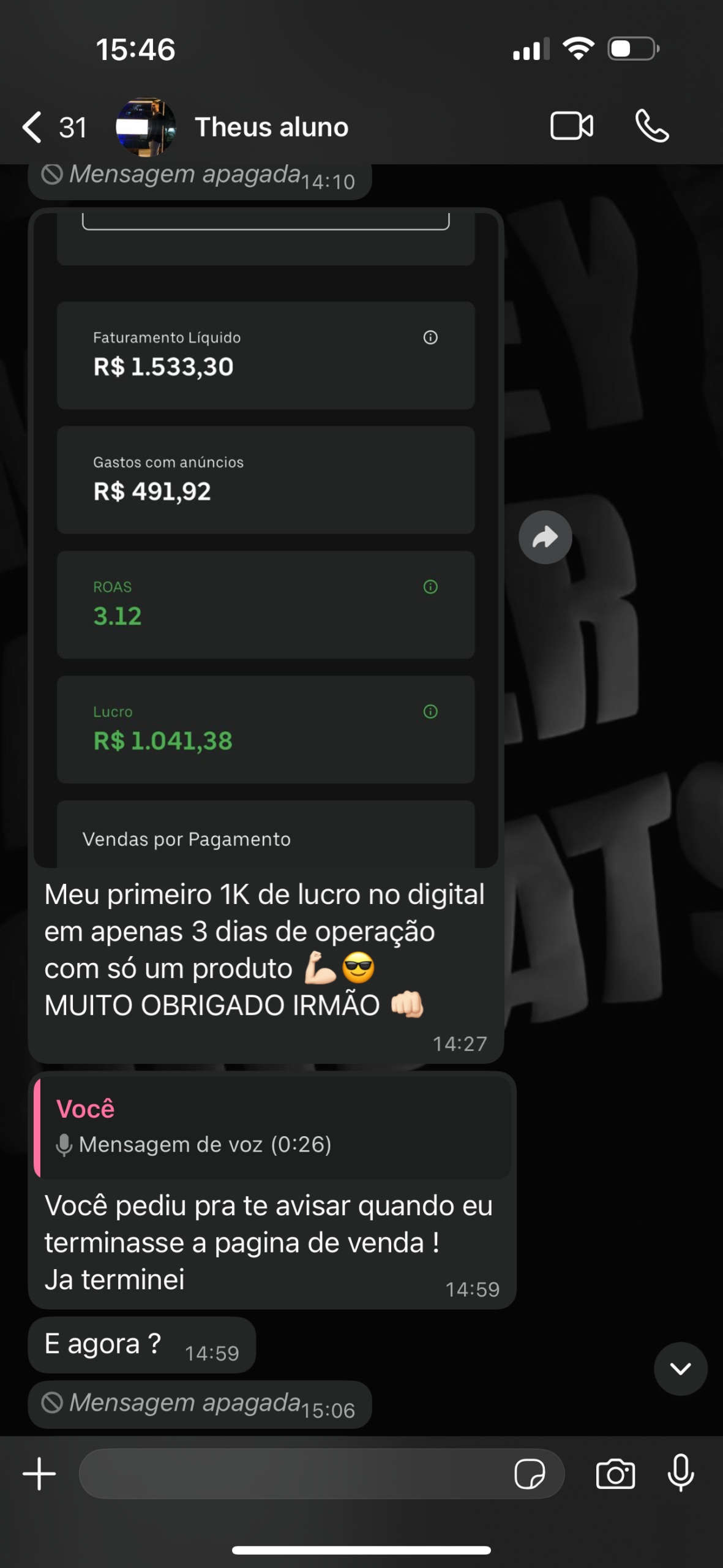This screenshot has height=1568, width=723.
Task: Start a video call with Theus aluno
Action: pos(571,127)
